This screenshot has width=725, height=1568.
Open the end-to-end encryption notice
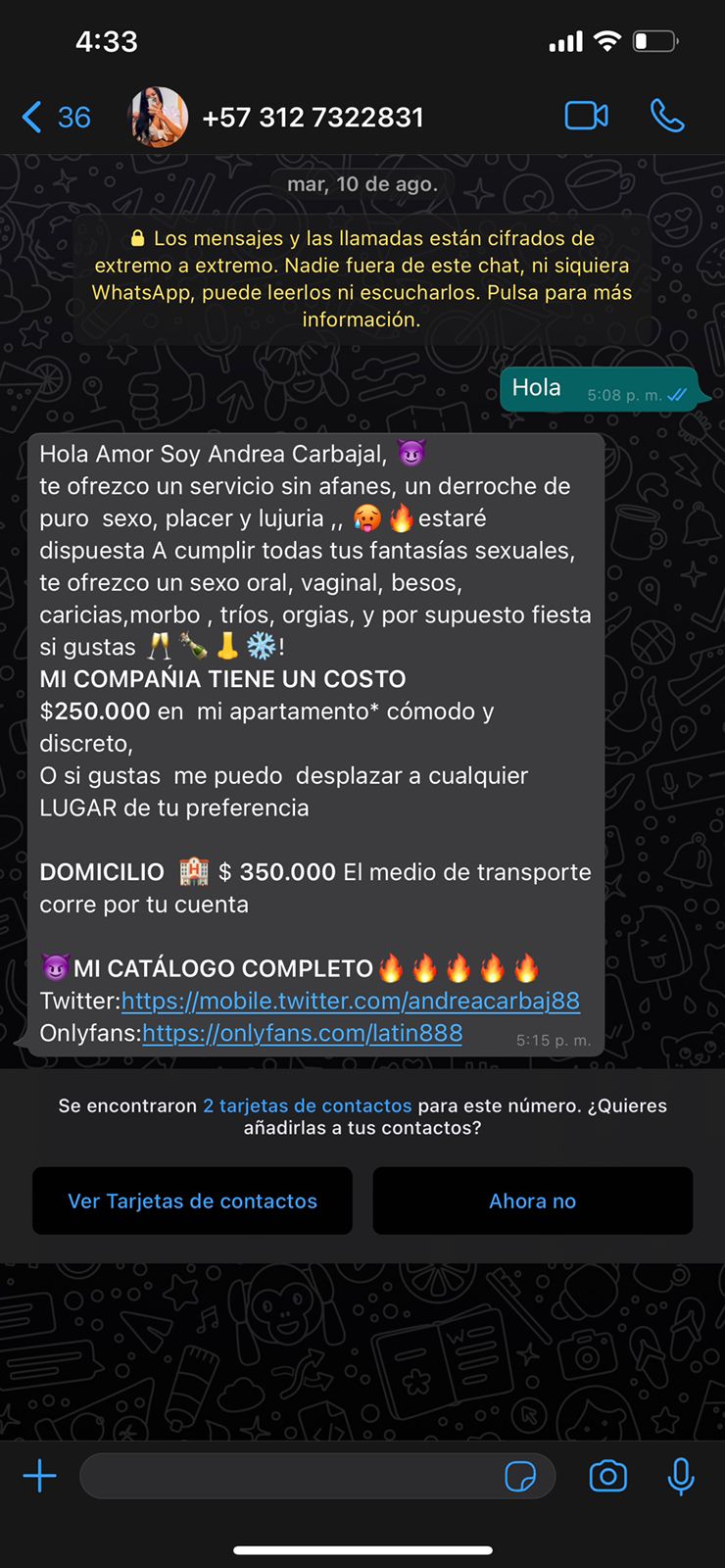362,278
